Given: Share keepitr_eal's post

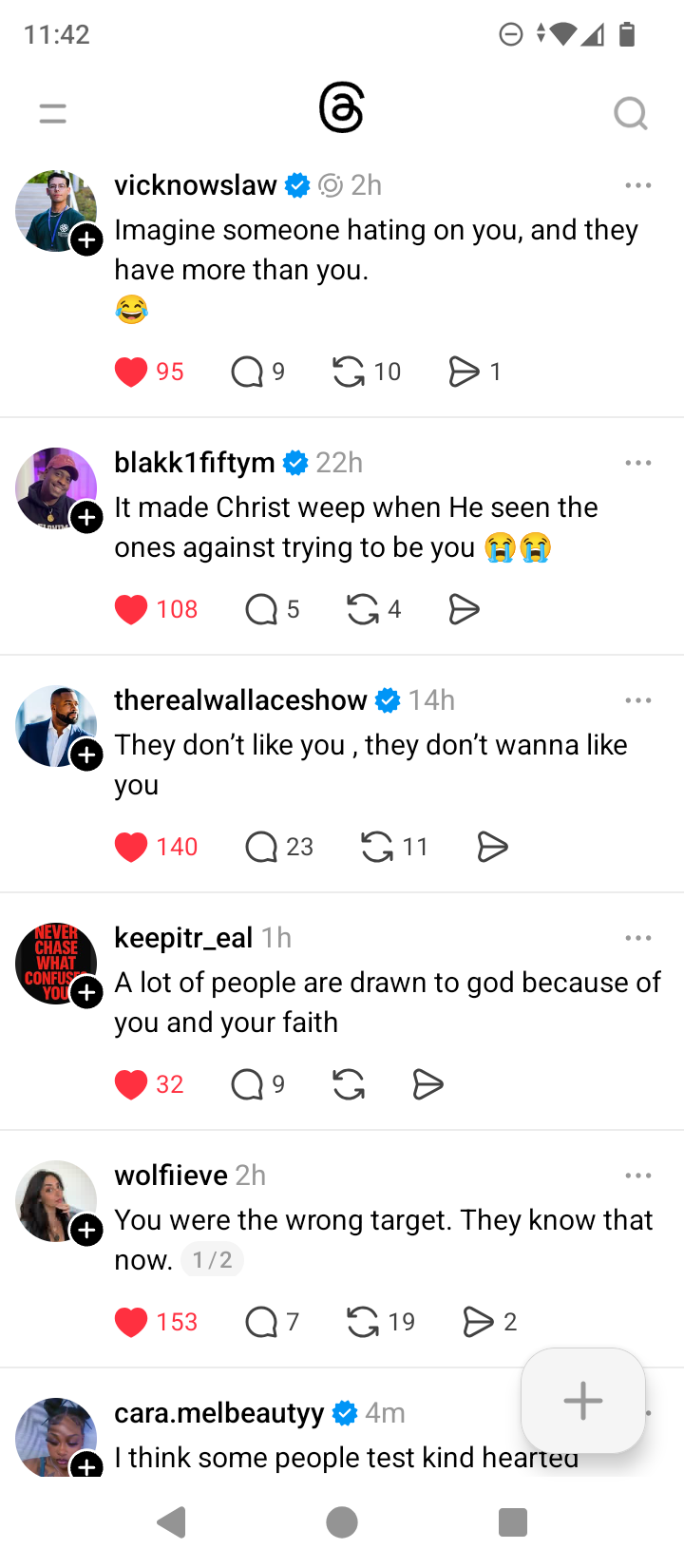Looking at the screenshot, I should click(x=428, y=1084).
